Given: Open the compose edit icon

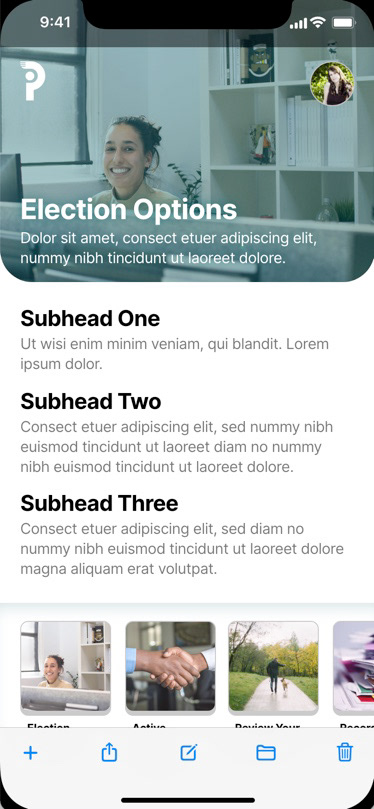Looking at the screenshot, I should (188, 753).
